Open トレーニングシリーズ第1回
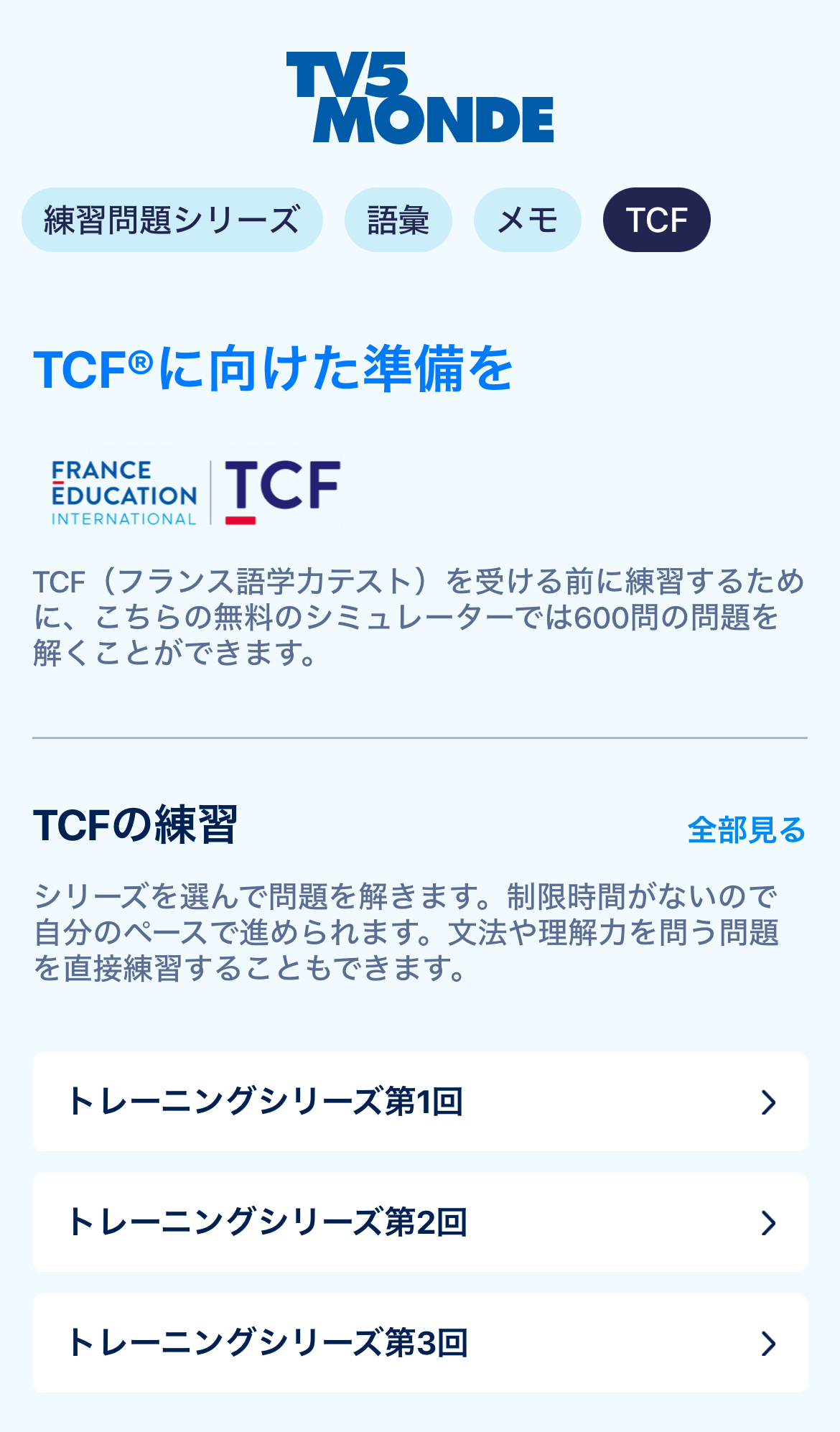The width and height of the screenshot is (840, 1432). point(420,1102)
